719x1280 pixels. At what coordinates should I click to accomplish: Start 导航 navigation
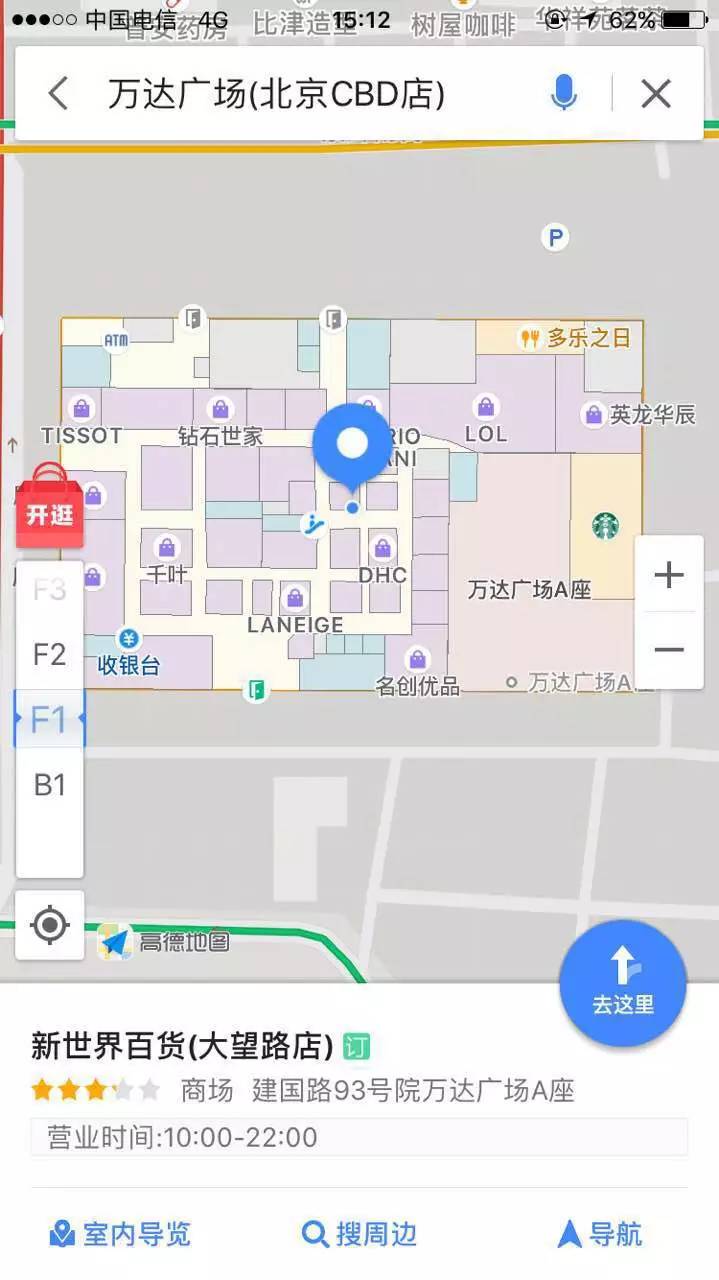click(600, 1235)
